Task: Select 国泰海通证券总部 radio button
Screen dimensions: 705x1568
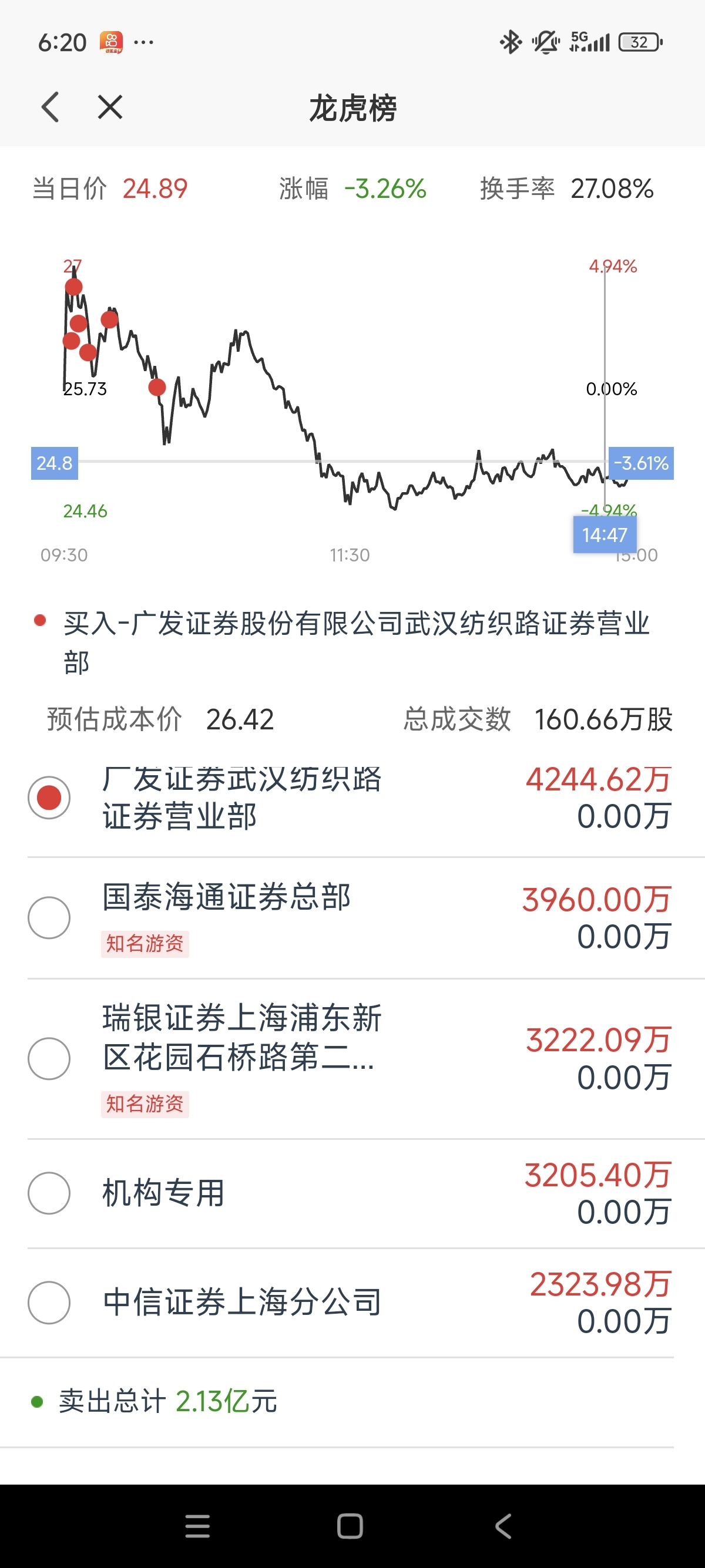Action: (x=49, y=917)
